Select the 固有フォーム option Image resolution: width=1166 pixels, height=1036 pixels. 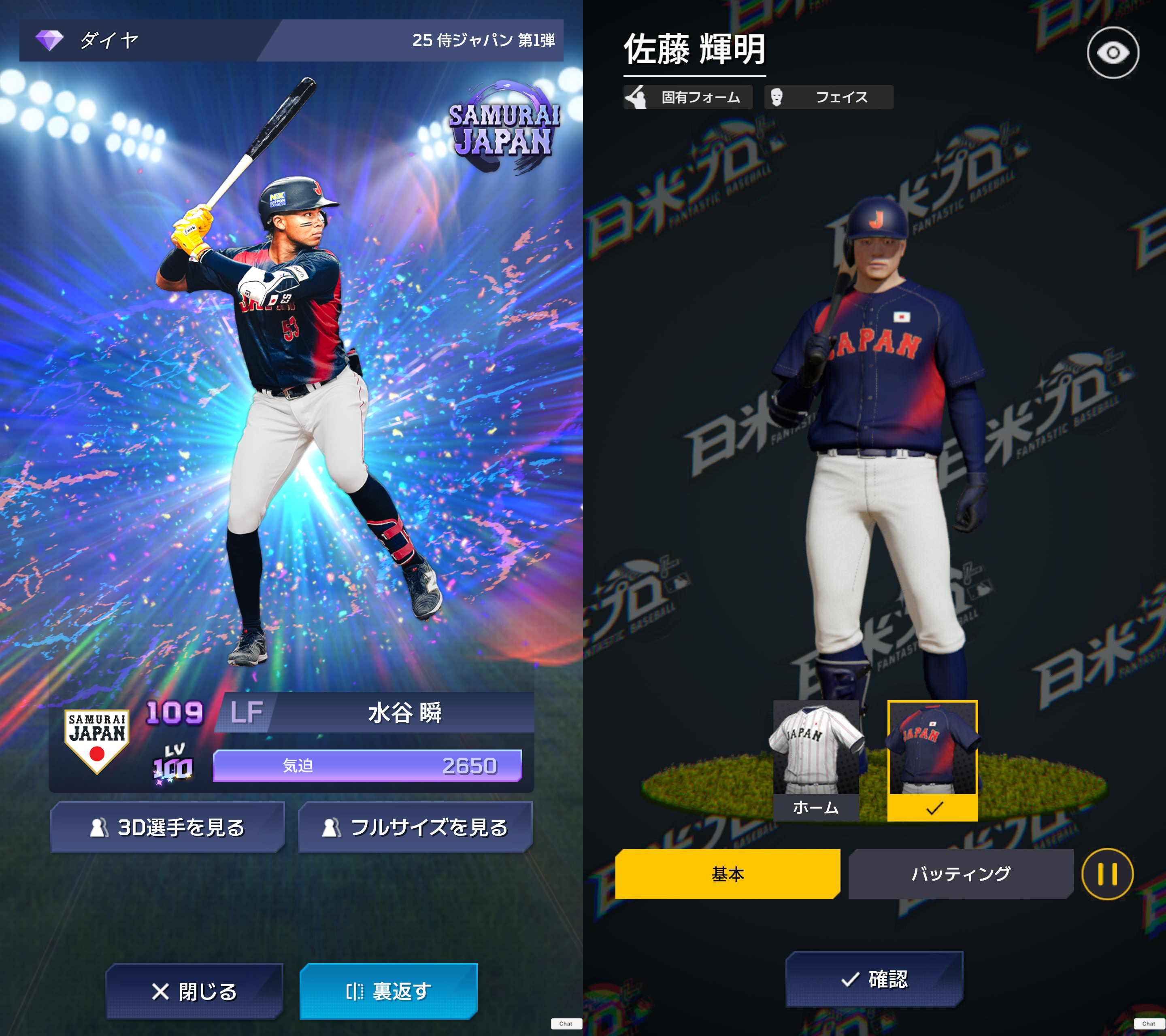pos(688,98)
